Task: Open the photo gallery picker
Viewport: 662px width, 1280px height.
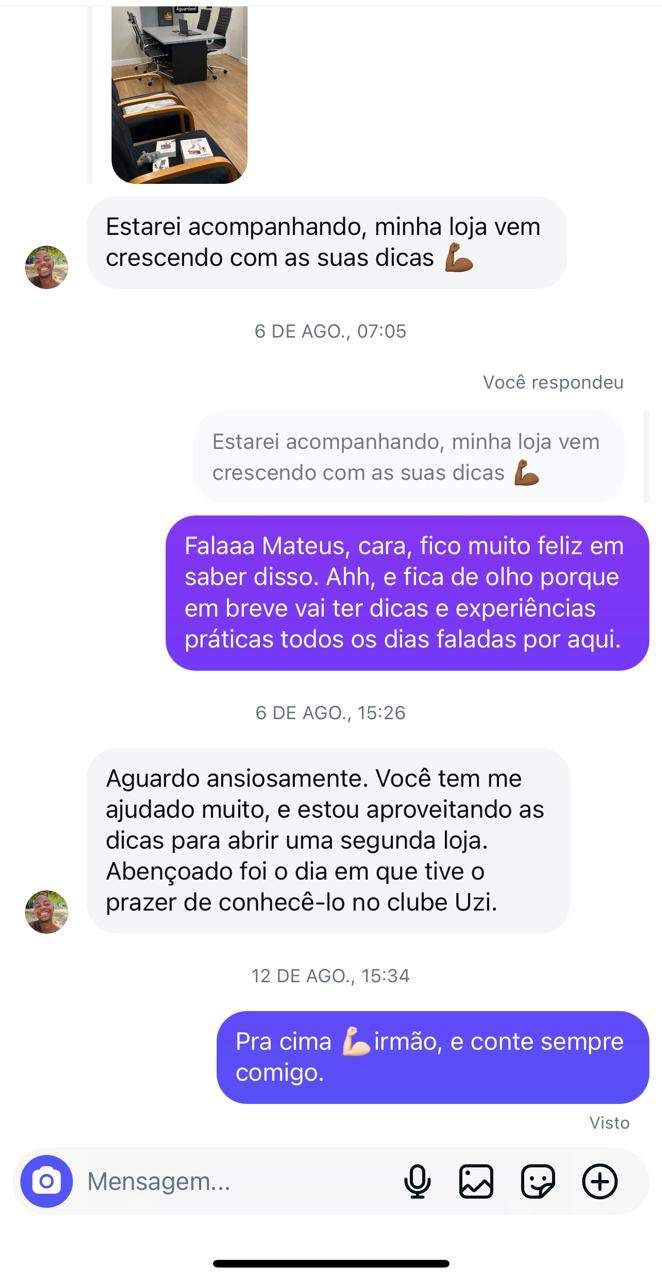Action: point(476,1182)
